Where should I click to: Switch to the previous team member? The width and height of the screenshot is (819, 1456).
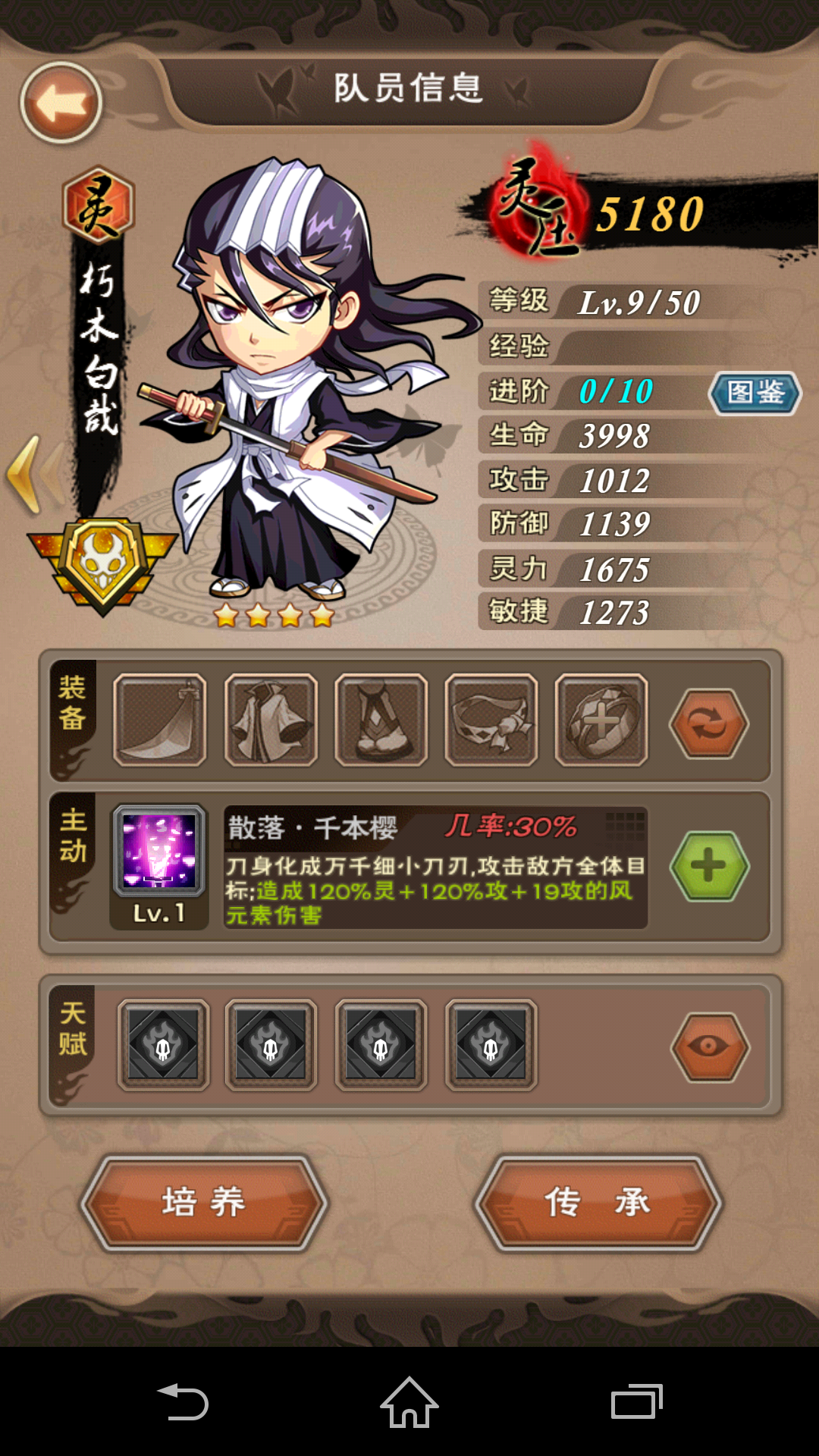(x=30, y=475)
